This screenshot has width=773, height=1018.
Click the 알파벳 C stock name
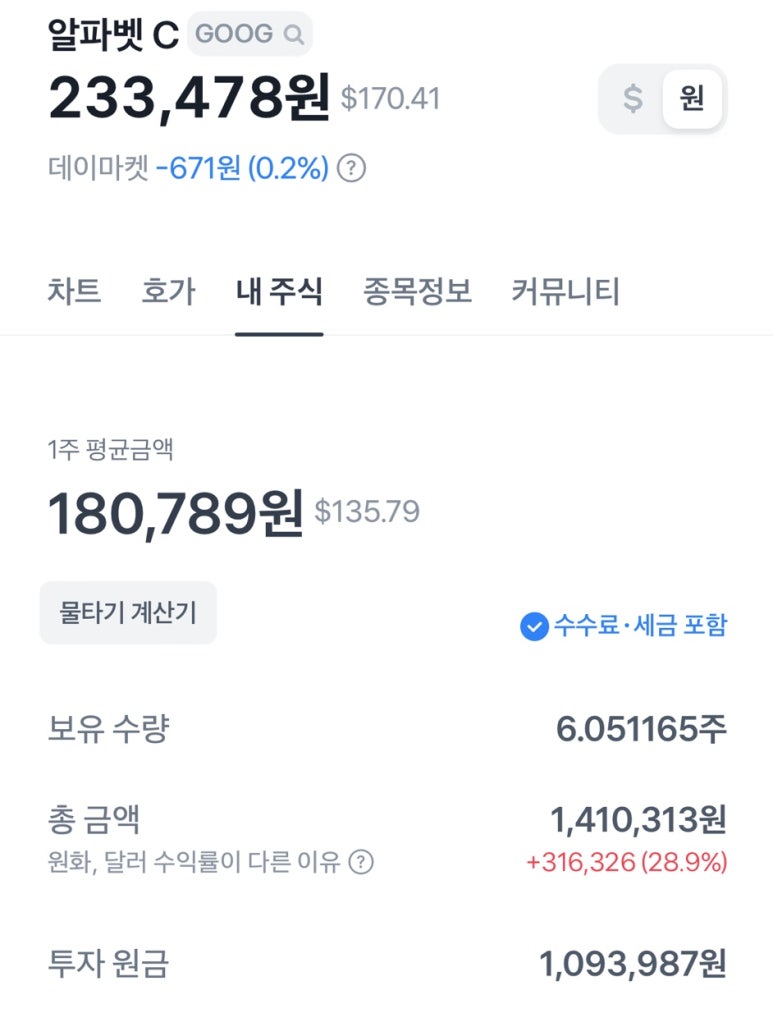[x=115, y=33]
